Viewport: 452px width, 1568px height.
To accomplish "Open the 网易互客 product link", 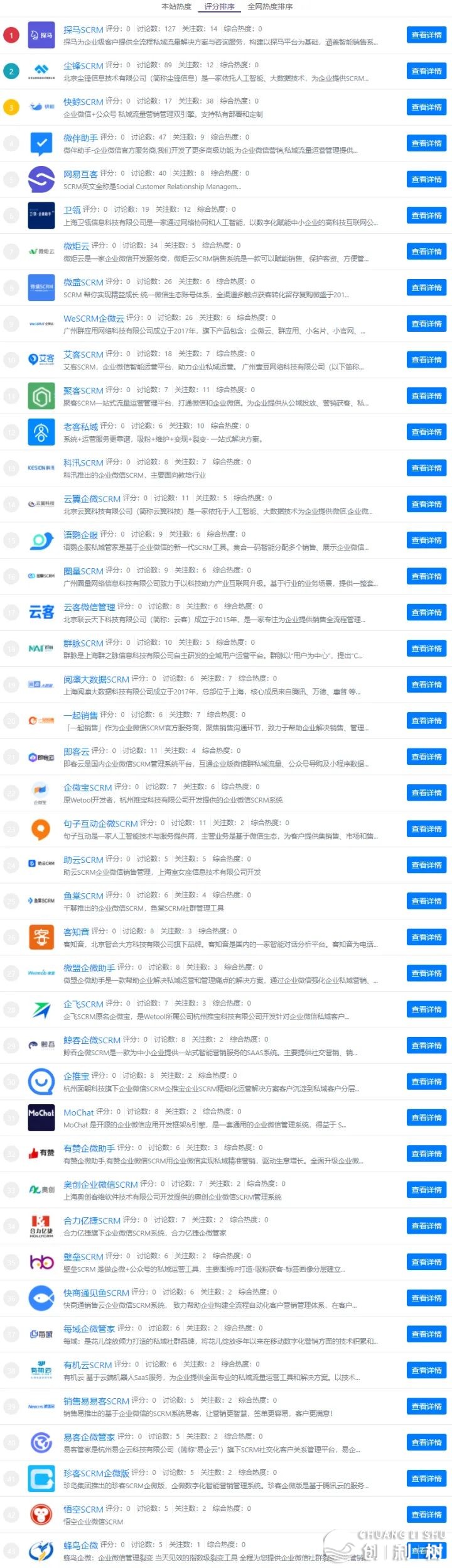I will pyautogui.click(x=80, y=174).
